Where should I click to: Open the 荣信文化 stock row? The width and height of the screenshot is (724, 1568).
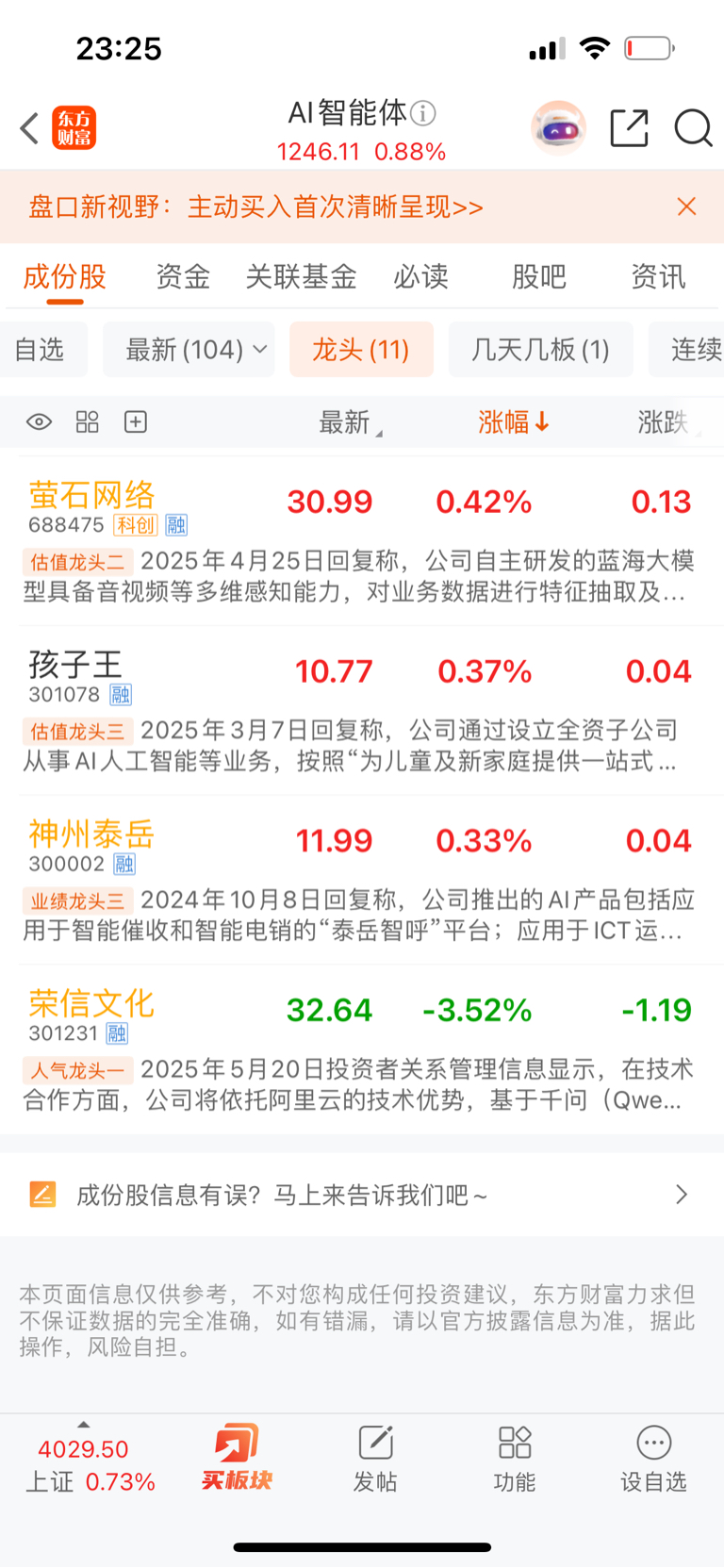(91, 1004)
